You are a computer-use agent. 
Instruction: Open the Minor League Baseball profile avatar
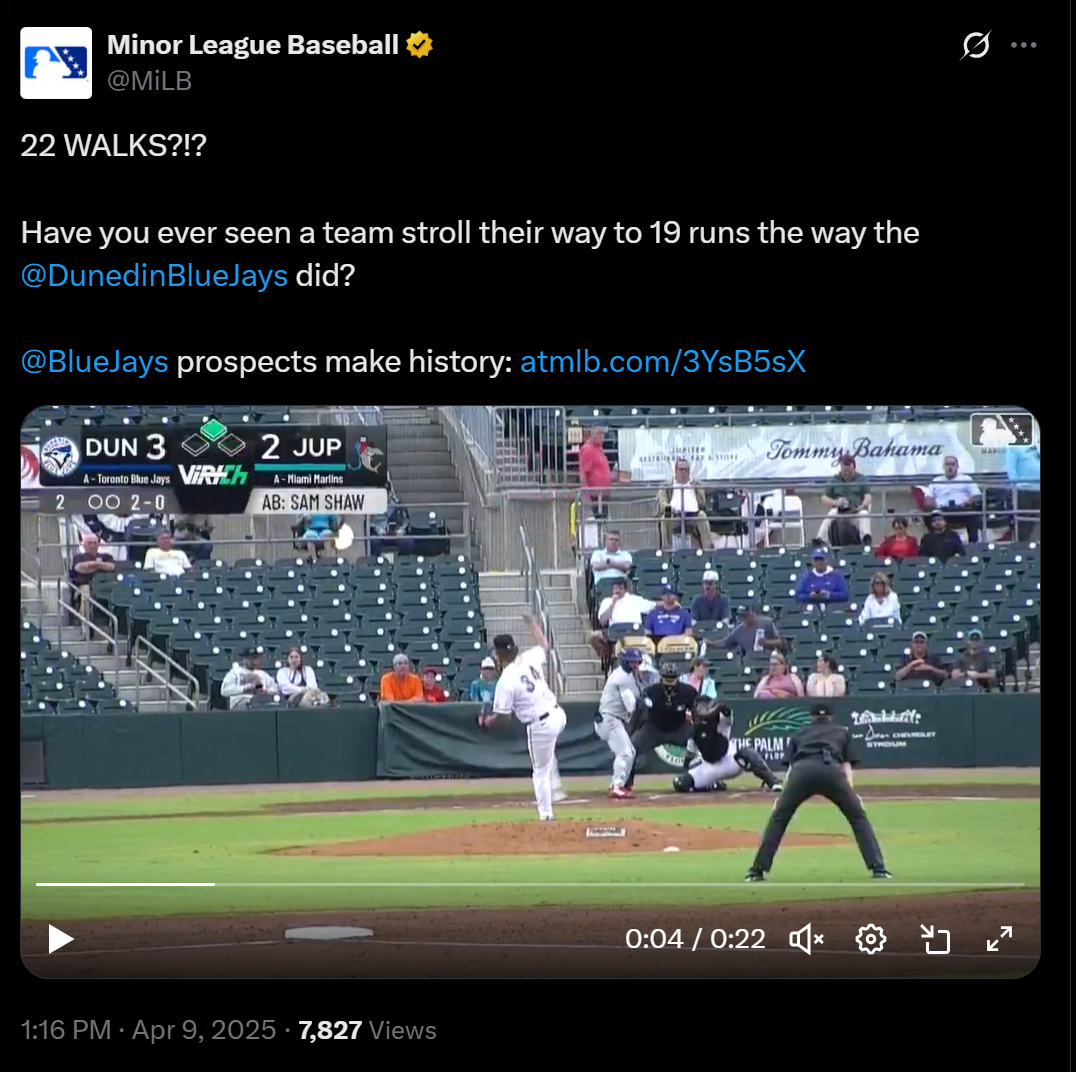point(56,63)
